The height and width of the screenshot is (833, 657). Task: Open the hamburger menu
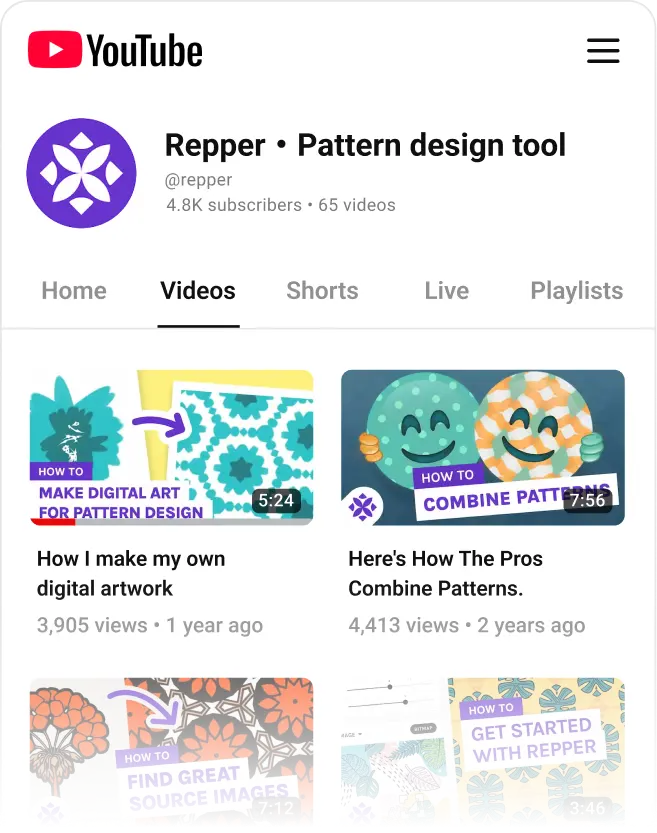(602, 51)
